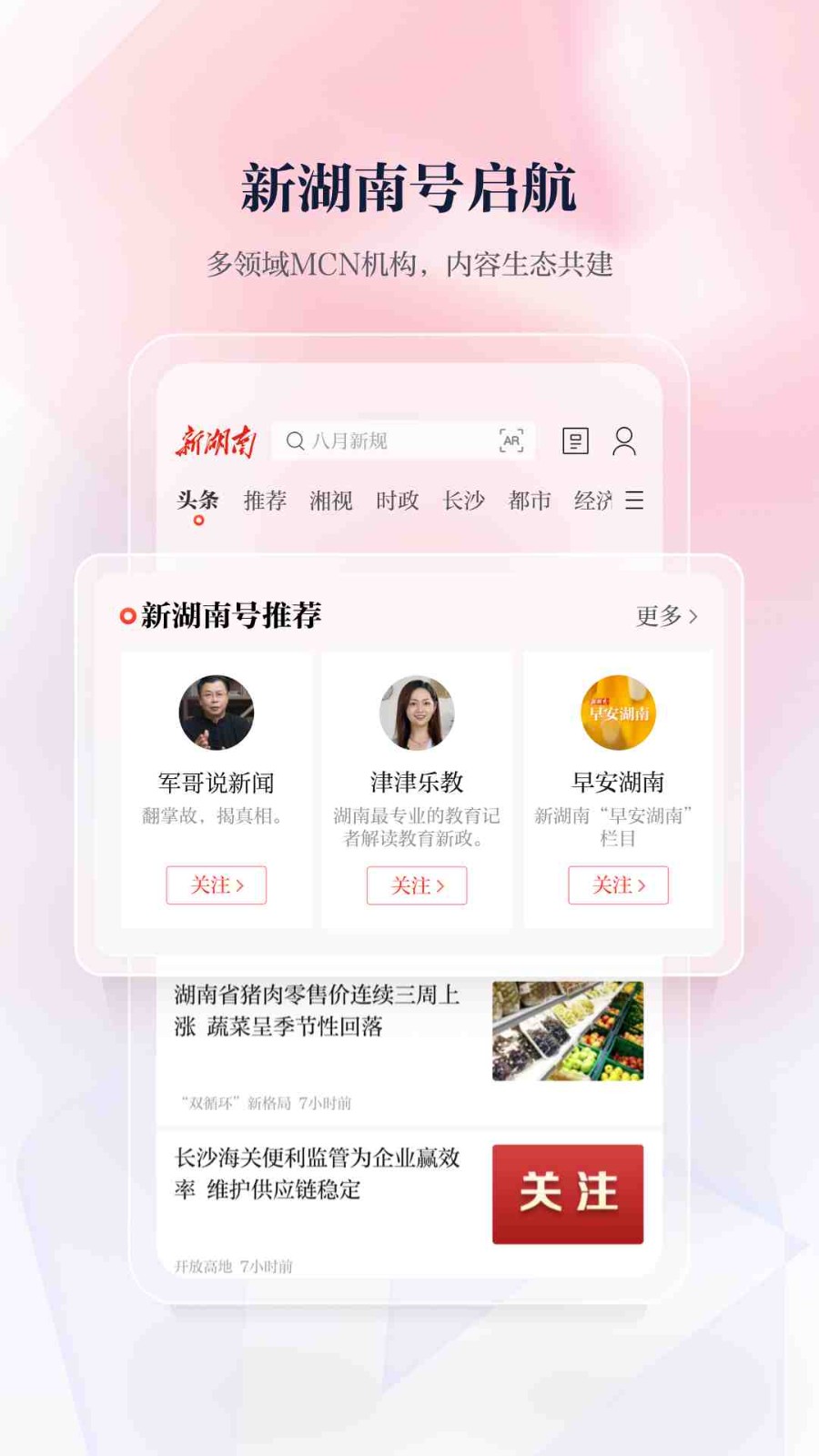Image resolution: width=819 pixels, height=1456 pixels.
Task: Open the user profile icon
Action: 623,441
